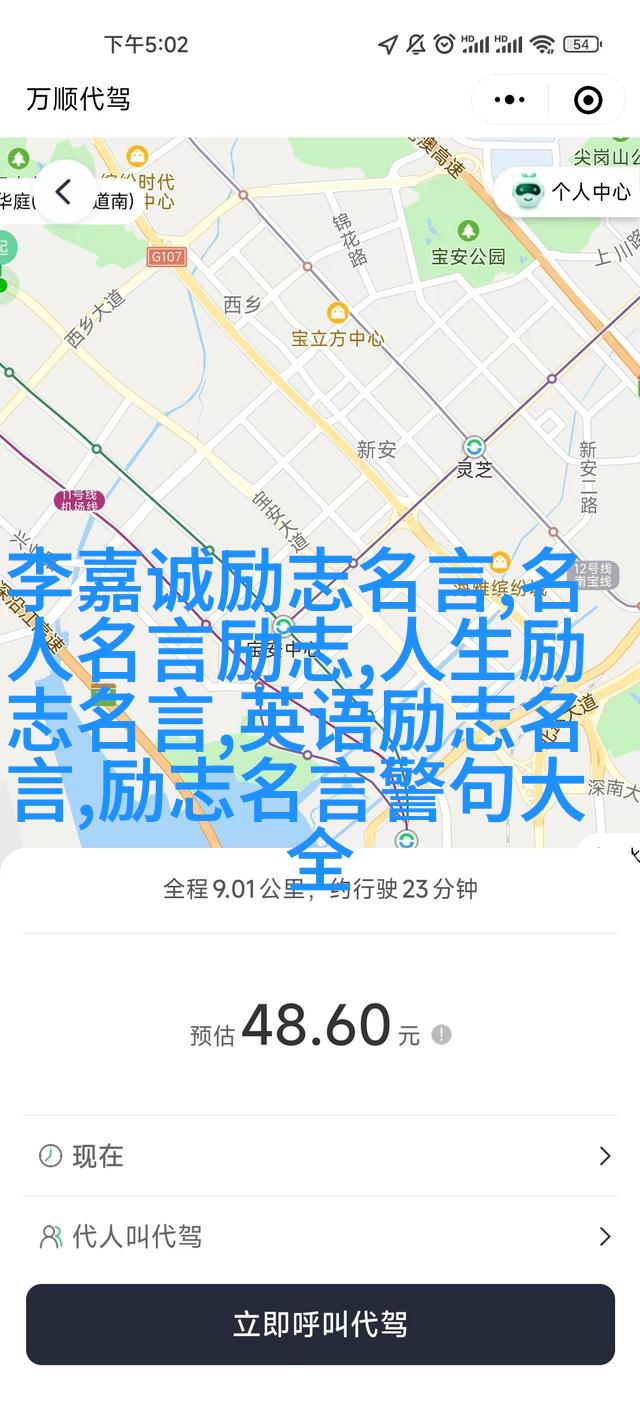Go back using the map back arrow
The image size is (640, 1422).
click(x=63, y=192)
